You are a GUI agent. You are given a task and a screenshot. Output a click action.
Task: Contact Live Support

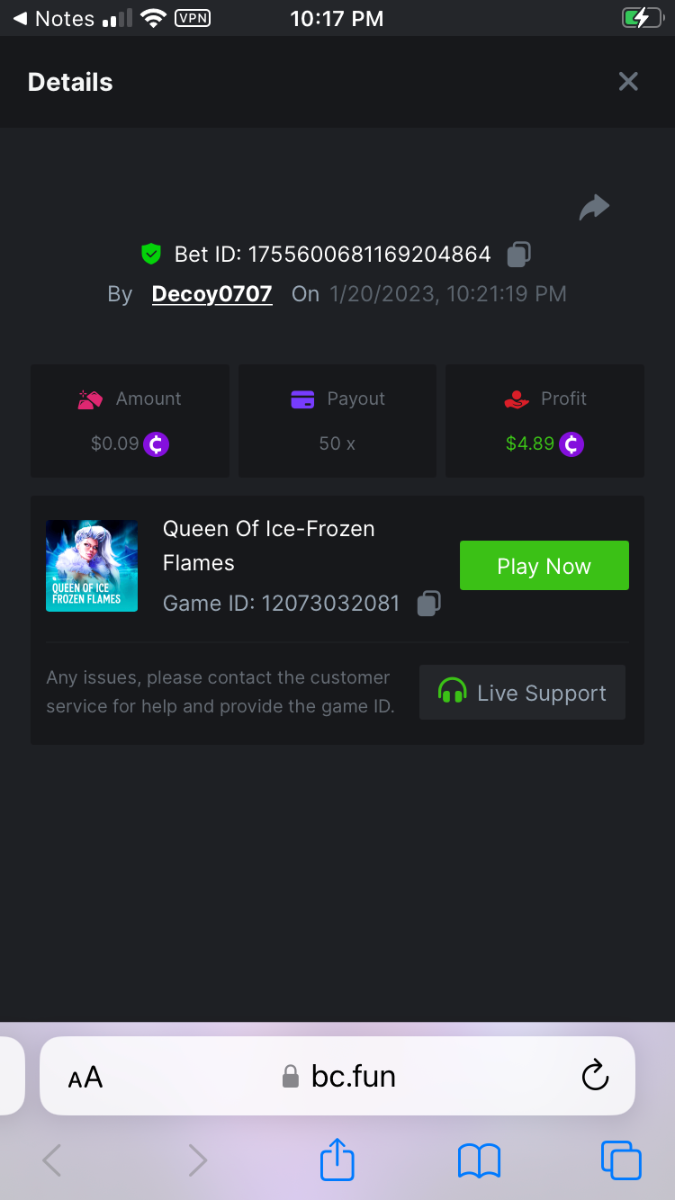coord(522,693)
